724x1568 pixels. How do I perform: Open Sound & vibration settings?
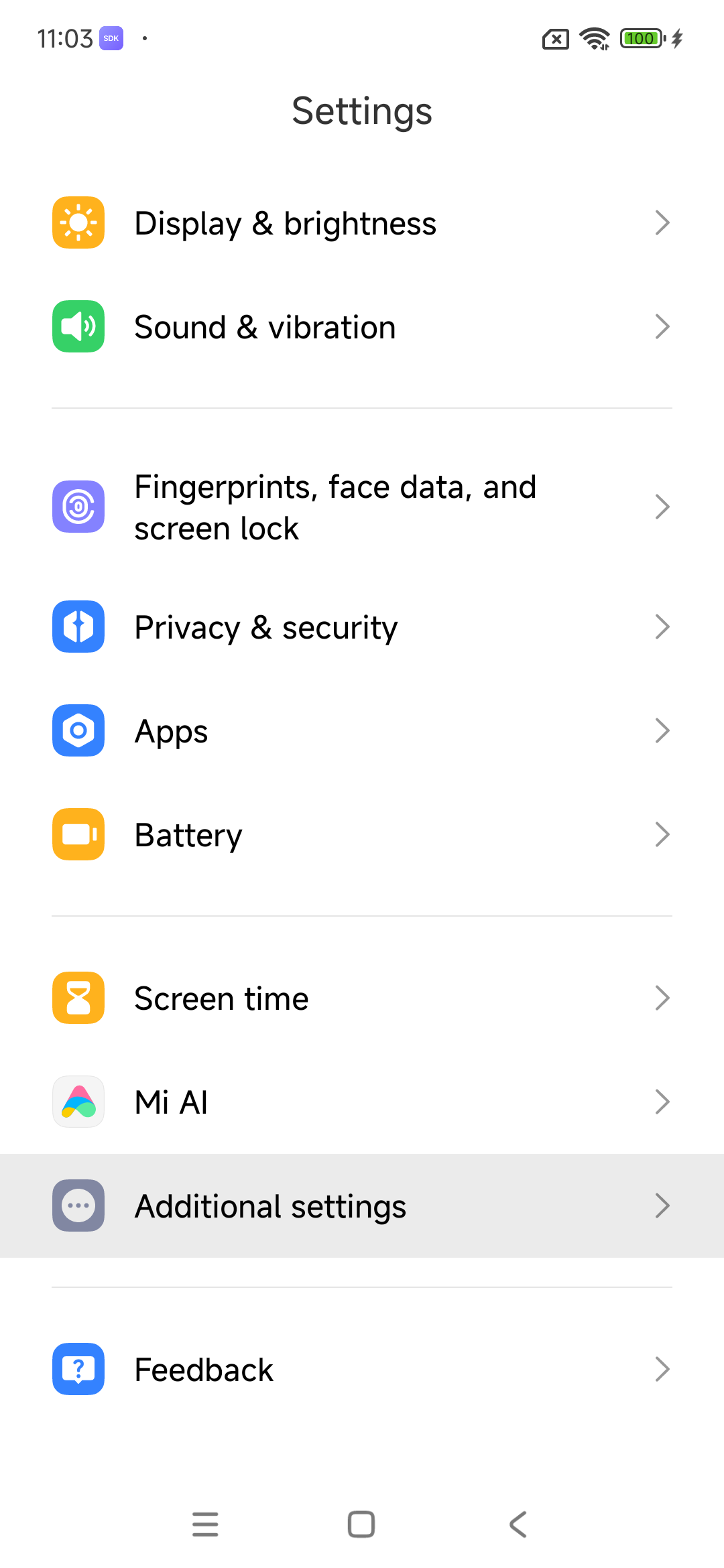362,327
